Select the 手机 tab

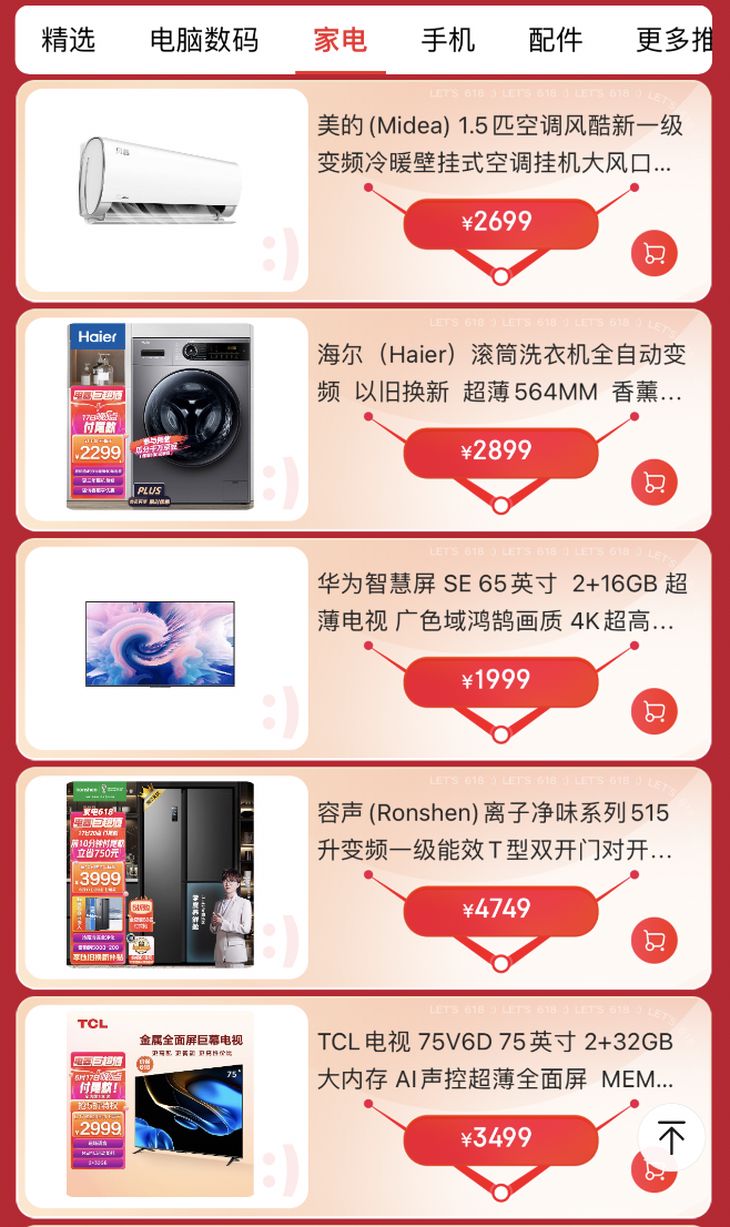[x=448, y=40]
